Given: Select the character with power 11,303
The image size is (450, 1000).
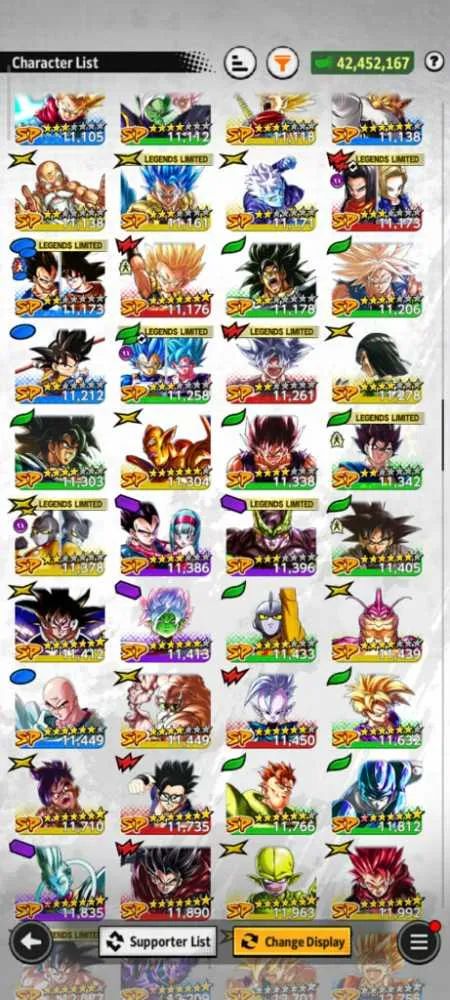Looking at the screenshot, I should (x=60, y=452).
